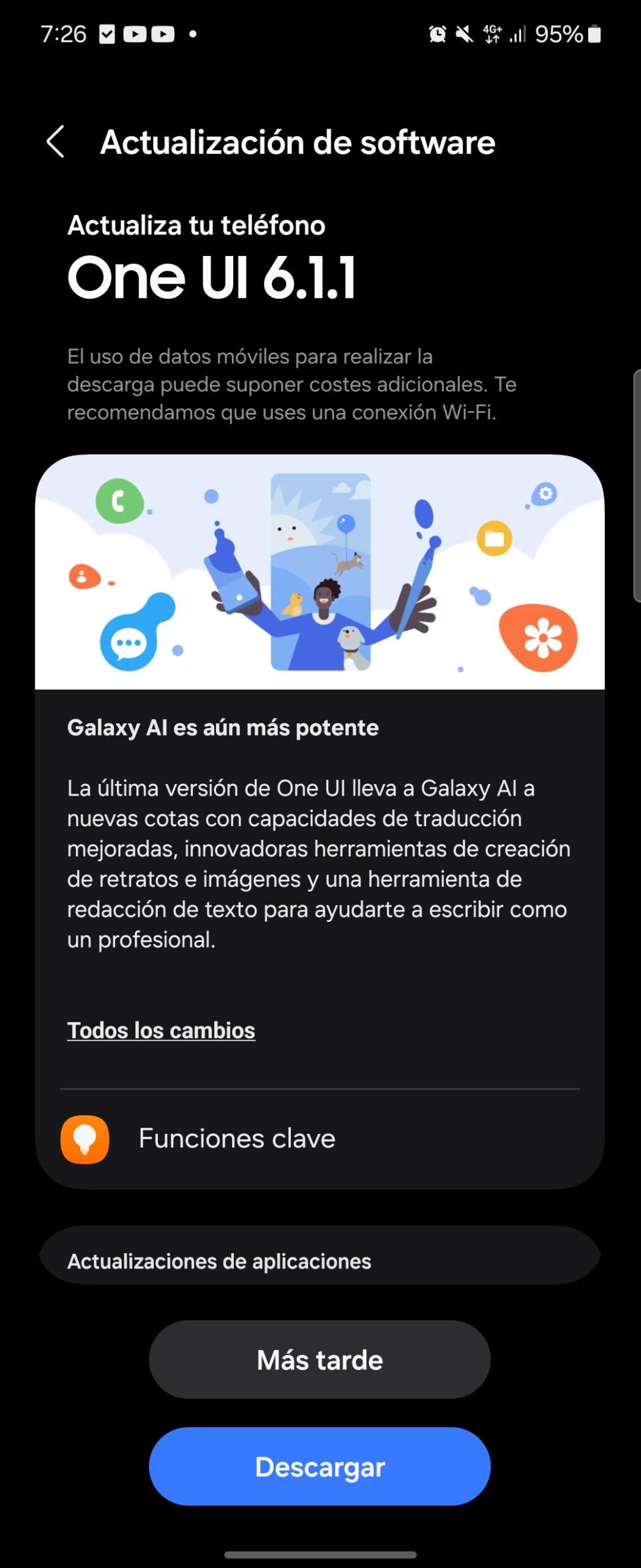Open Funciones clave
641x1568 pixels.
click(237, 1139)
